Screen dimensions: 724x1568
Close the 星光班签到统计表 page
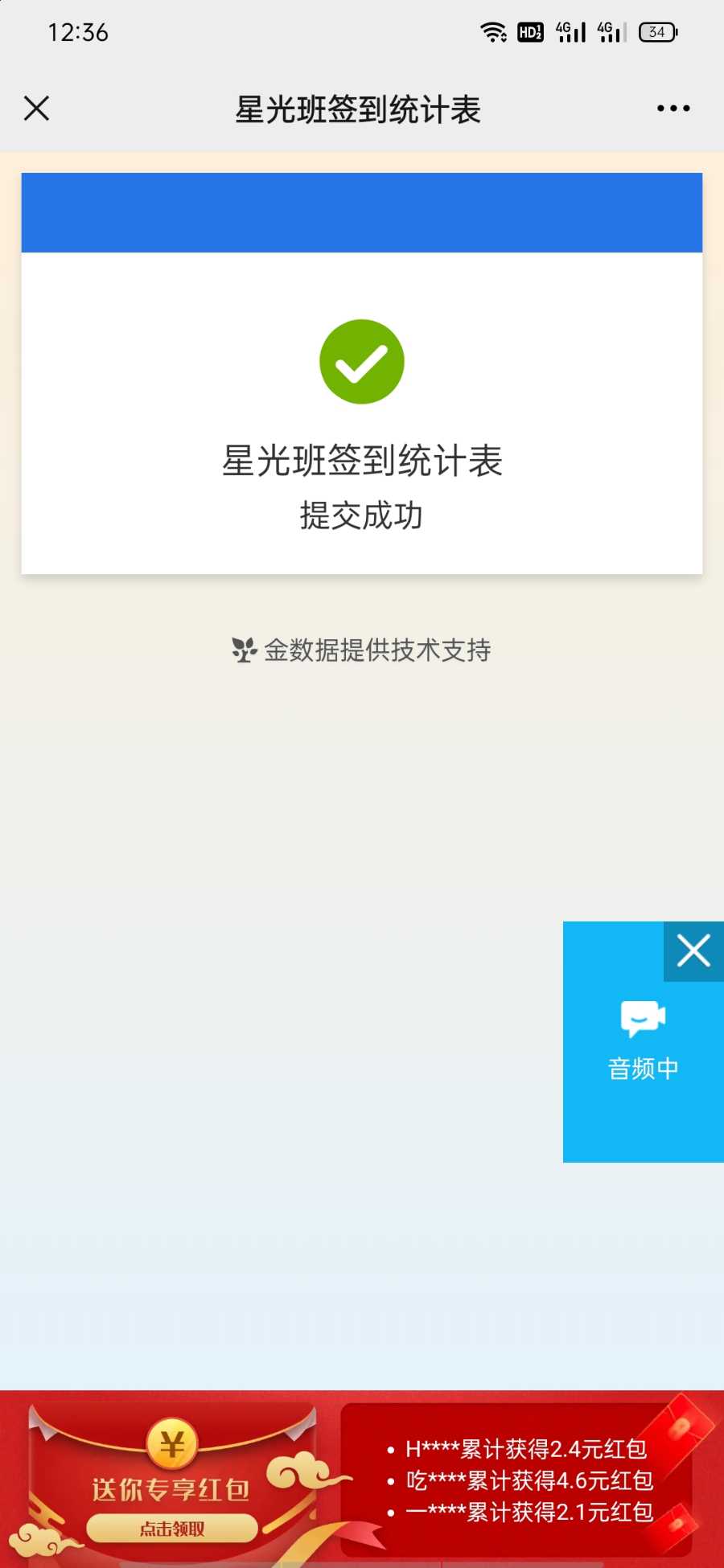coord(37,109)
